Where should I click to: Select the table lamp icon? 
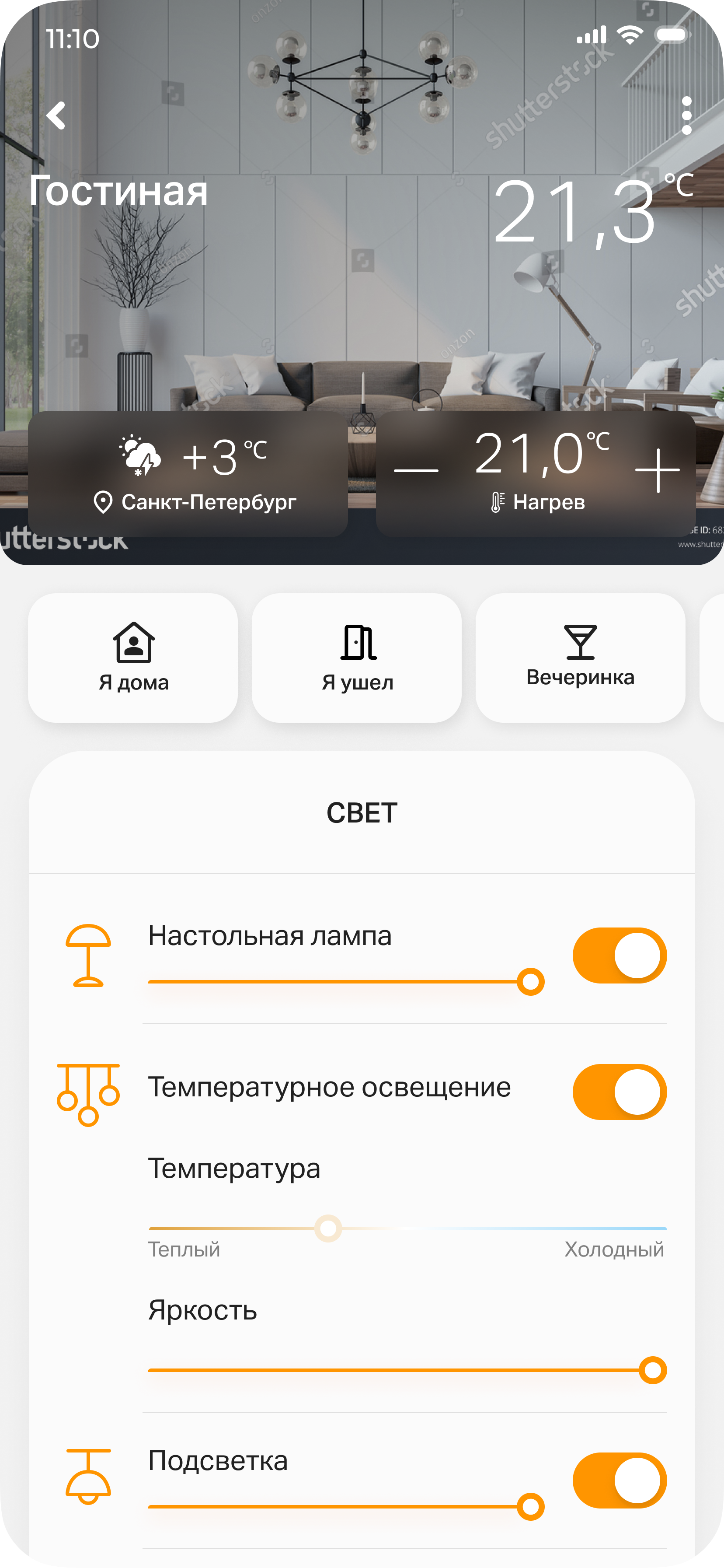88,955
